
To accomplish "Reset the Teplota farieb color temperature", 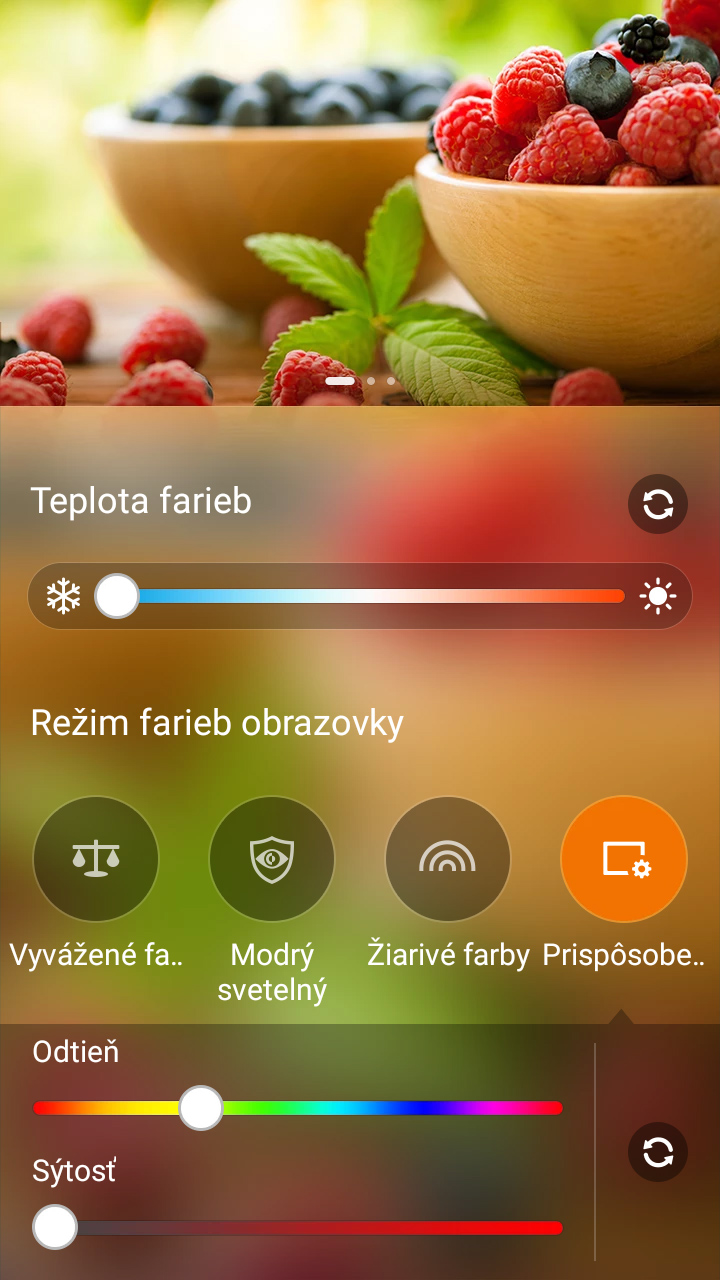I will [x=658, y=504].
